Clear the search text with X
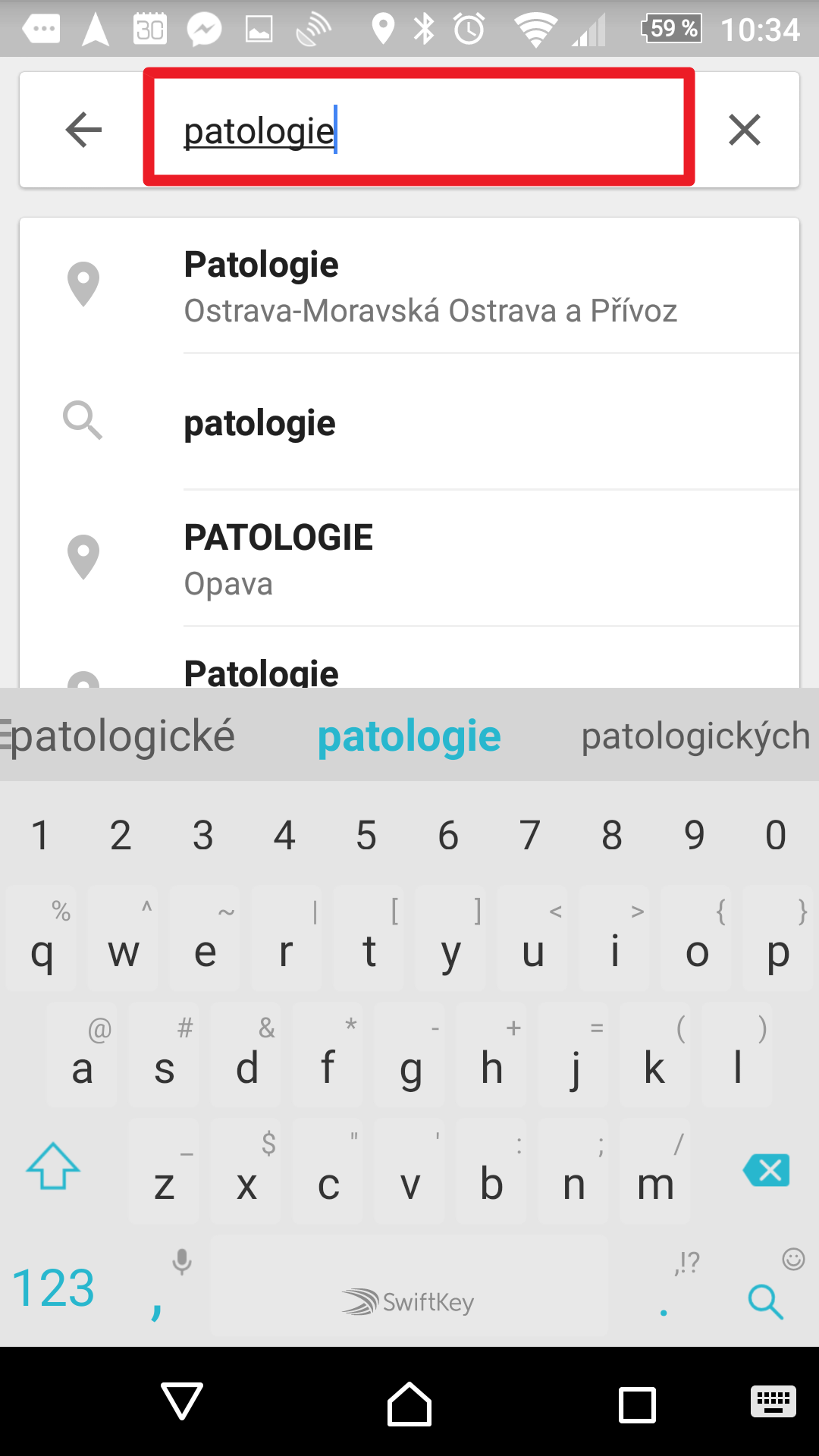The image size is (819, 1456). click(x=744, y=130)
